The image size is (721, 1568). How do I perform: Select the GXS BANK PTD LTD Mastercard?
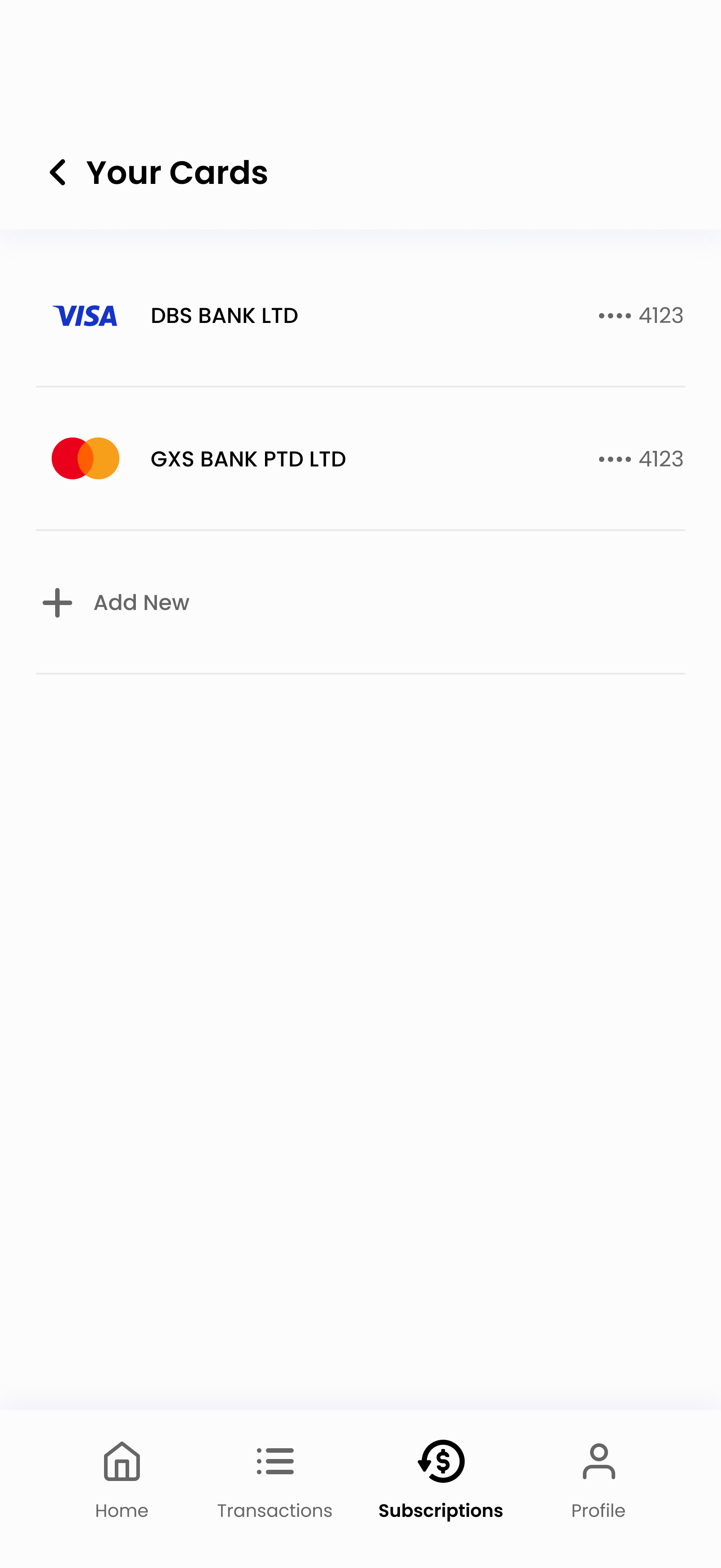(x=360, y=459)
